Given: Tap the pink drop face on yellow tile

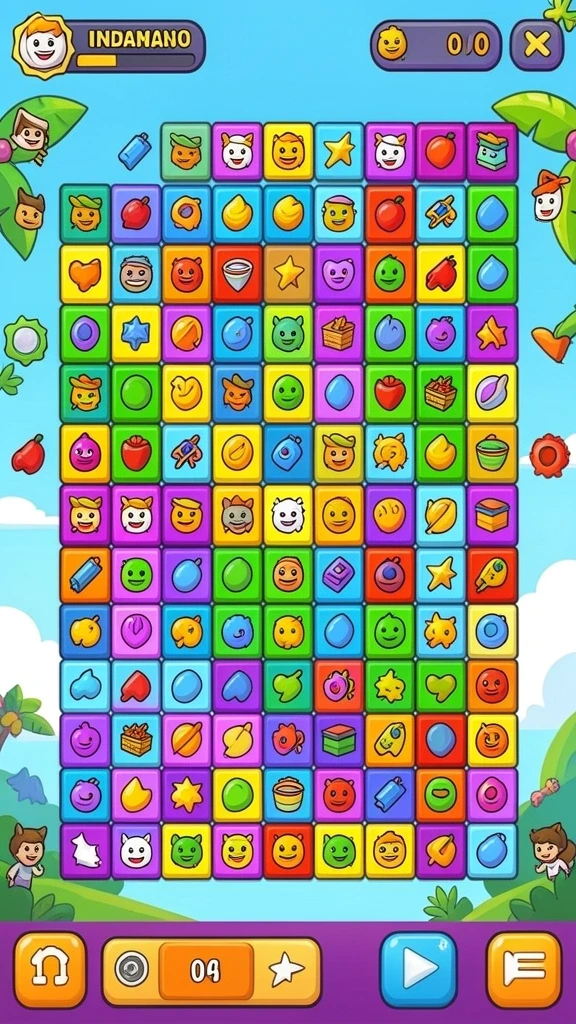Looking at the screenshot, I should coord(85,454).
